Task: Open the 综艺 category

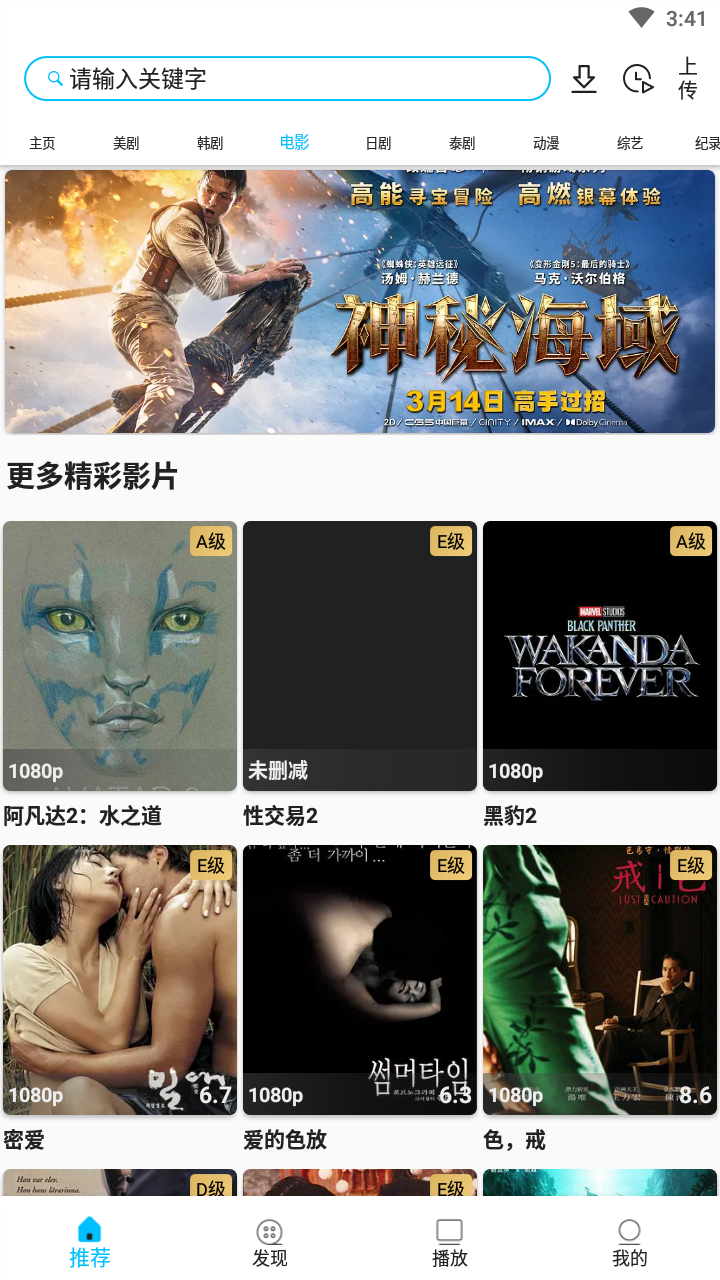Action: (630, 142)
